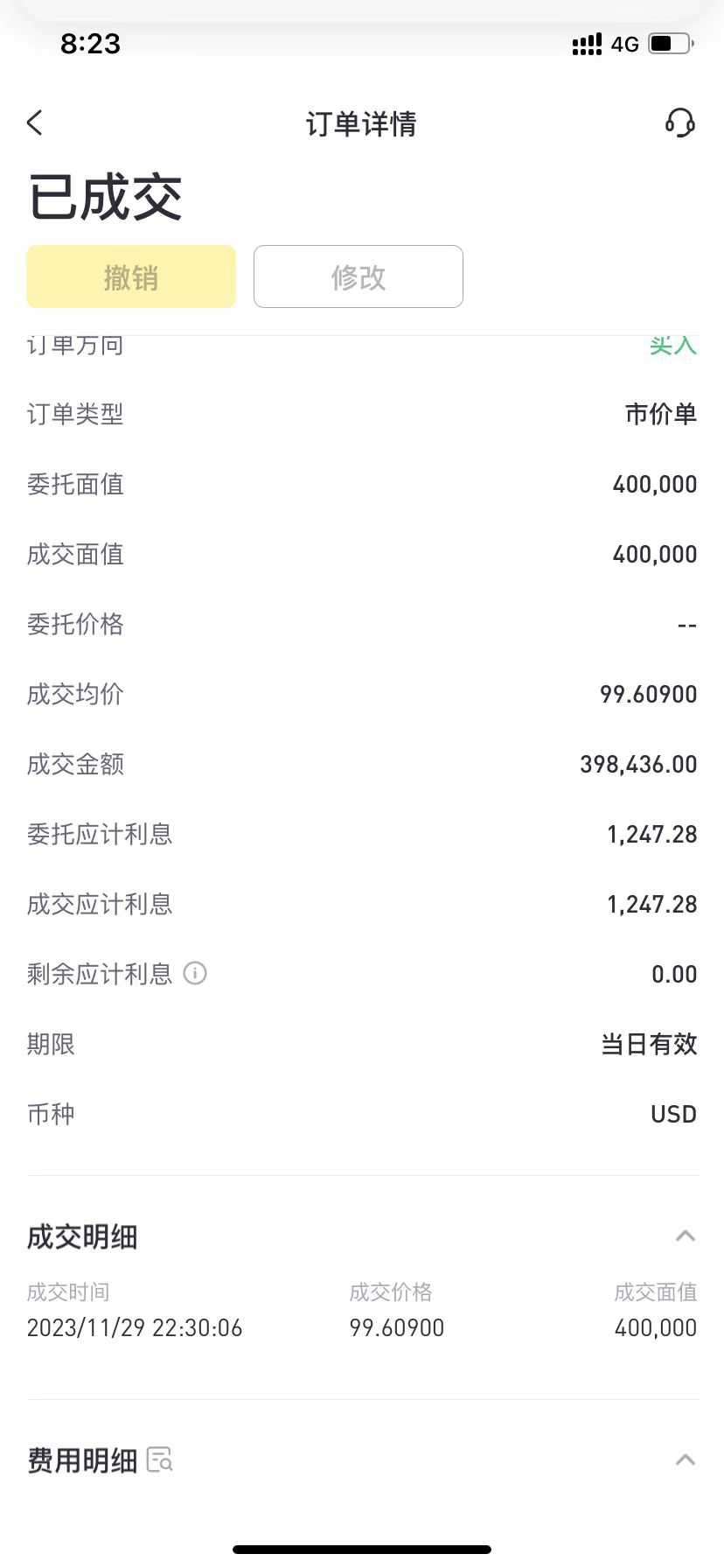Tap the 修改 modify order button
This screenshot has width=724, height=1568.
click(359, 276)
